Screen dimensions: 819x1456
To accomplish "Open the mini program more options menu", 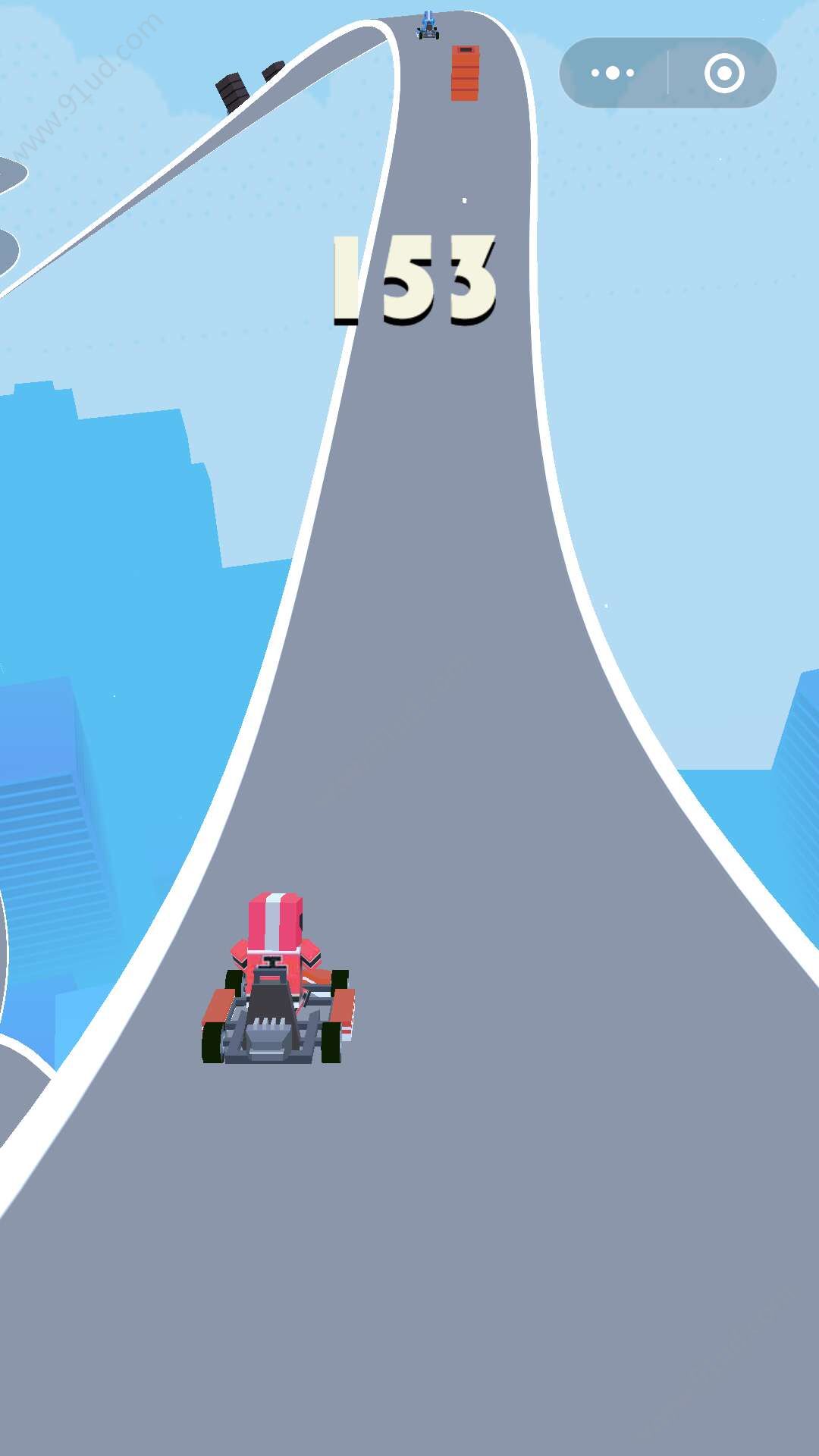I will click(x=613, y=74).
